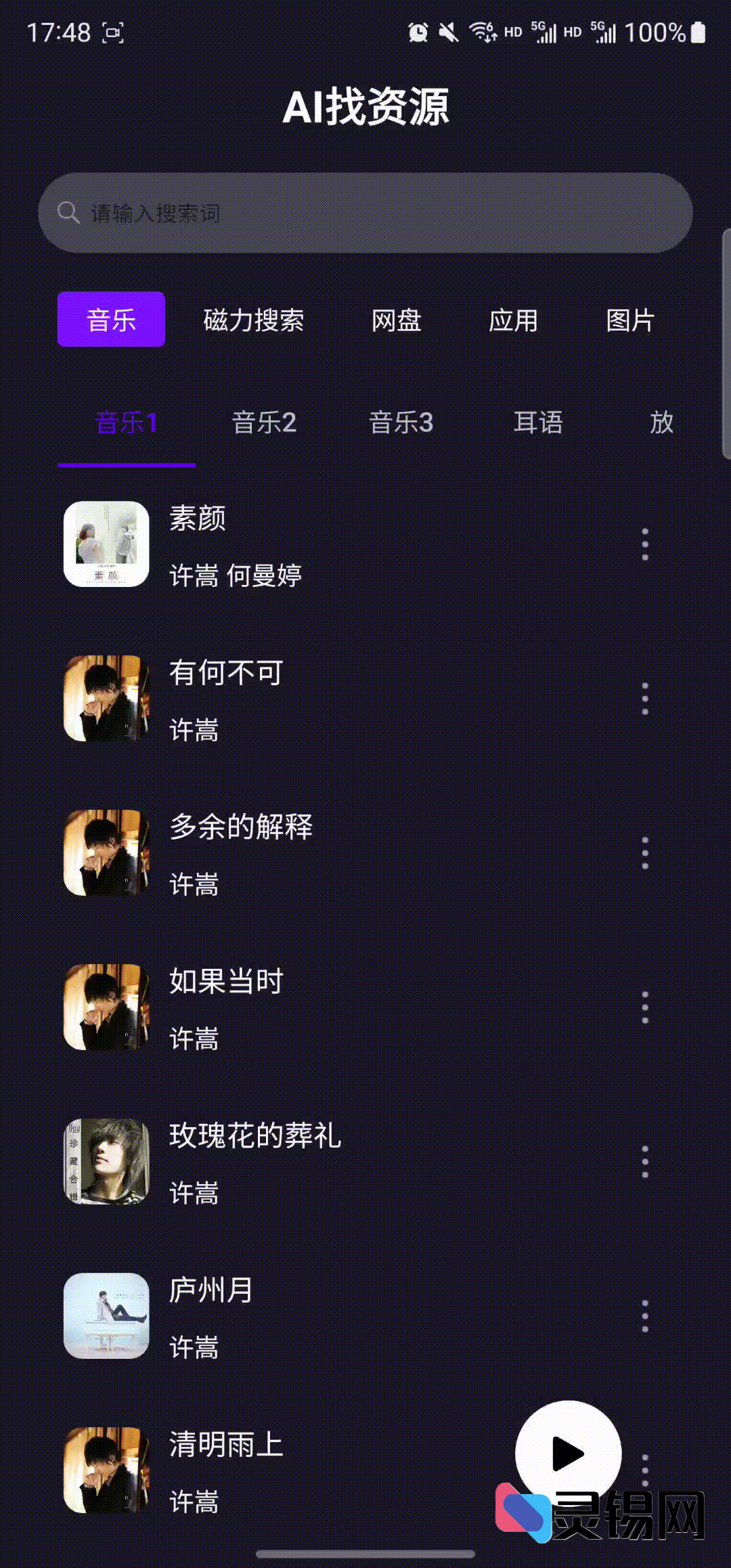Image resolution: width=731 pixels, height=1568 pixels.
Task: Switch to the 音乐2 source tab
Action: pos(264,423)
